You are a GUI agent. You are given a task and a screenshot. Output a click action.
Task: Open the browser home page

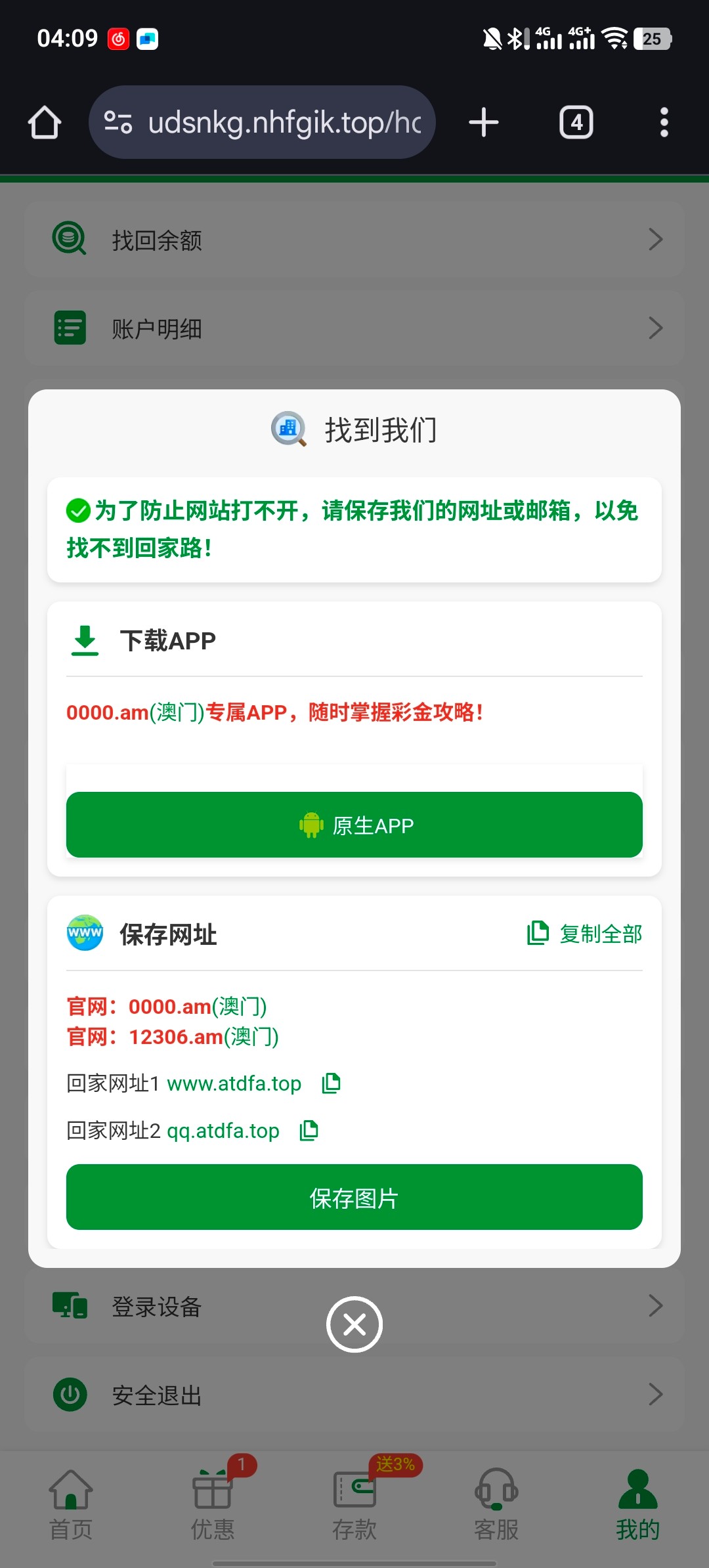point(45,123)
